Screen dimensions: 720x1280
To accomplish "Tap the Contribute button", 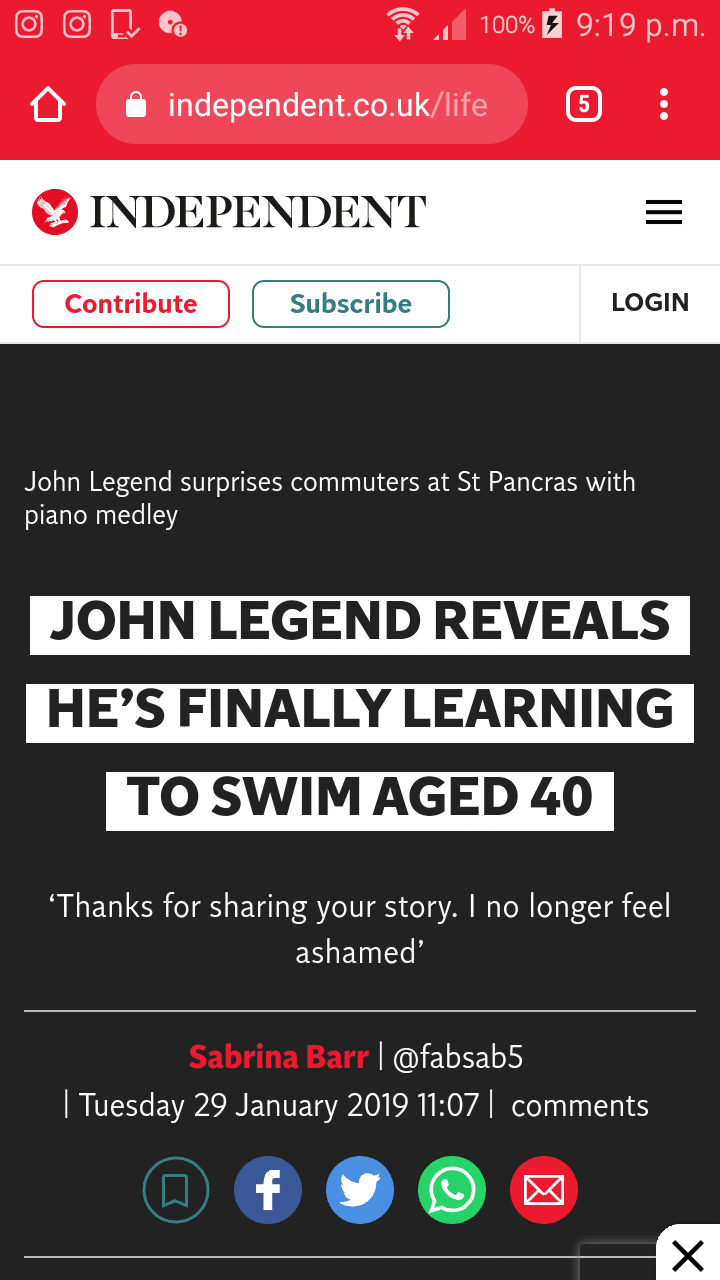I will 131,304.
